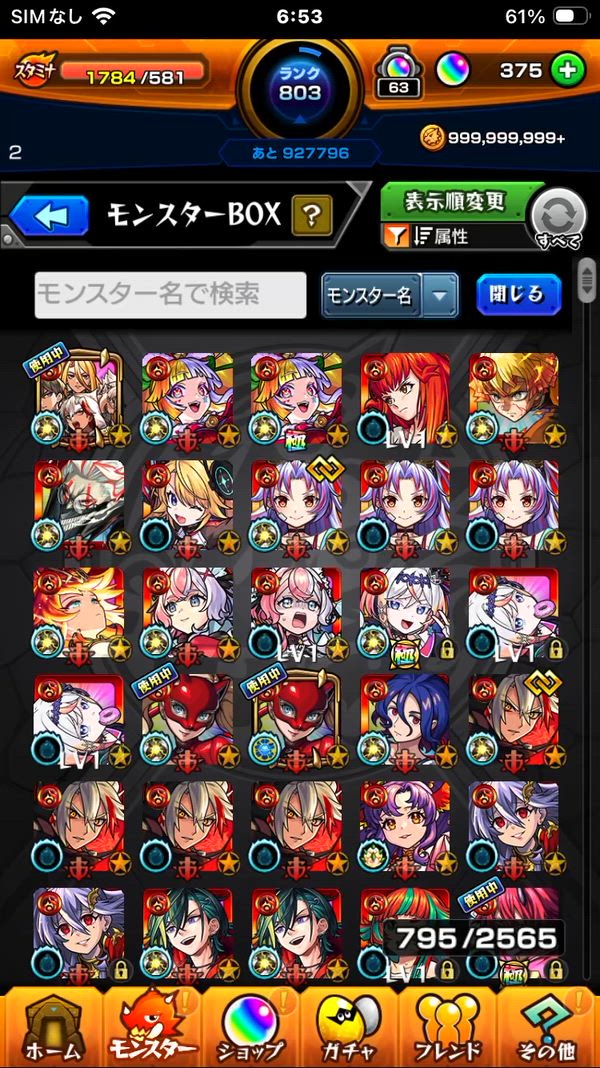Image resolution: width=600 pixels, height=1068 pixels.
Task: Go back with the blue arrow button
Action: (47, 214)
